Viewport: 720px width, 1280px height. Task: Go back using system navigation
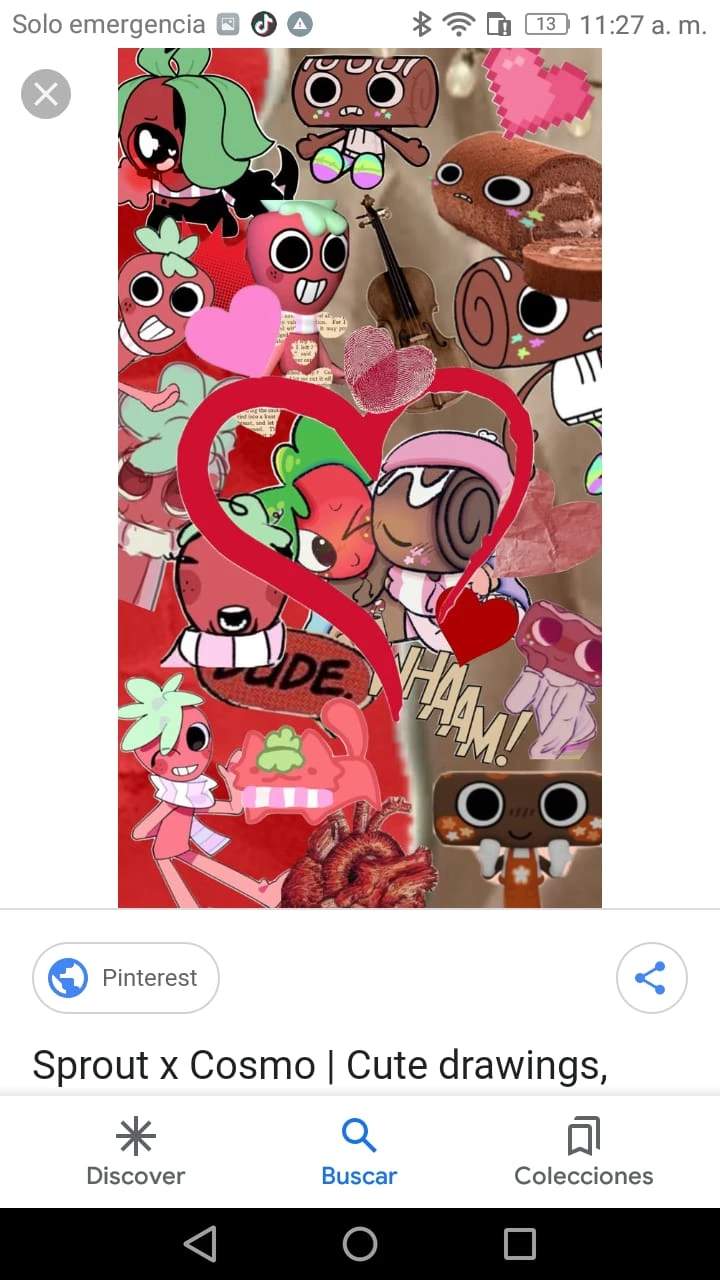click(x=200, y=1244)
